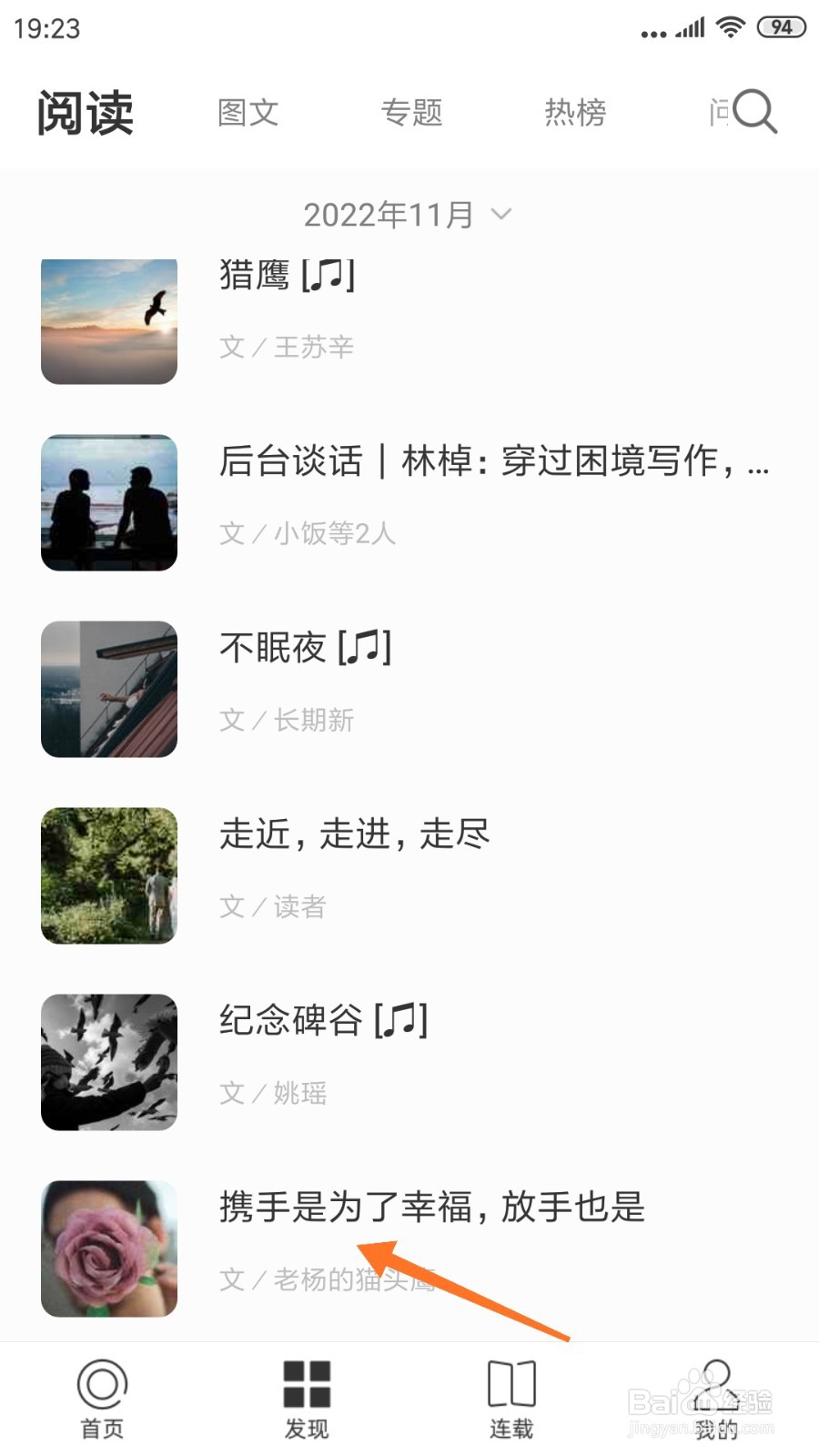The height and width of the screenshot is (1456, 819).
Task: Open the search icon
Action: point(754,112)
